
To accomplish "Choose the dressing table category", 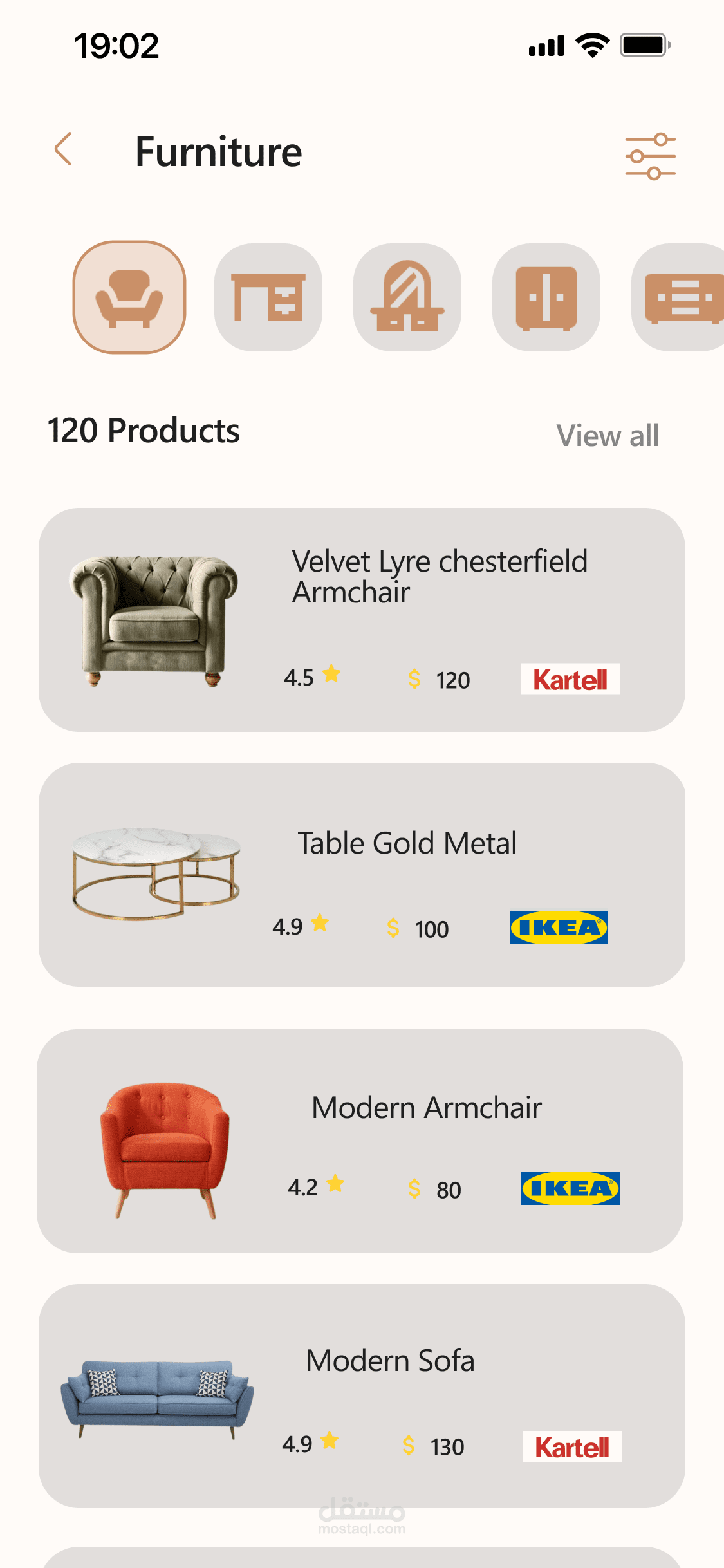I will point(407,297).
